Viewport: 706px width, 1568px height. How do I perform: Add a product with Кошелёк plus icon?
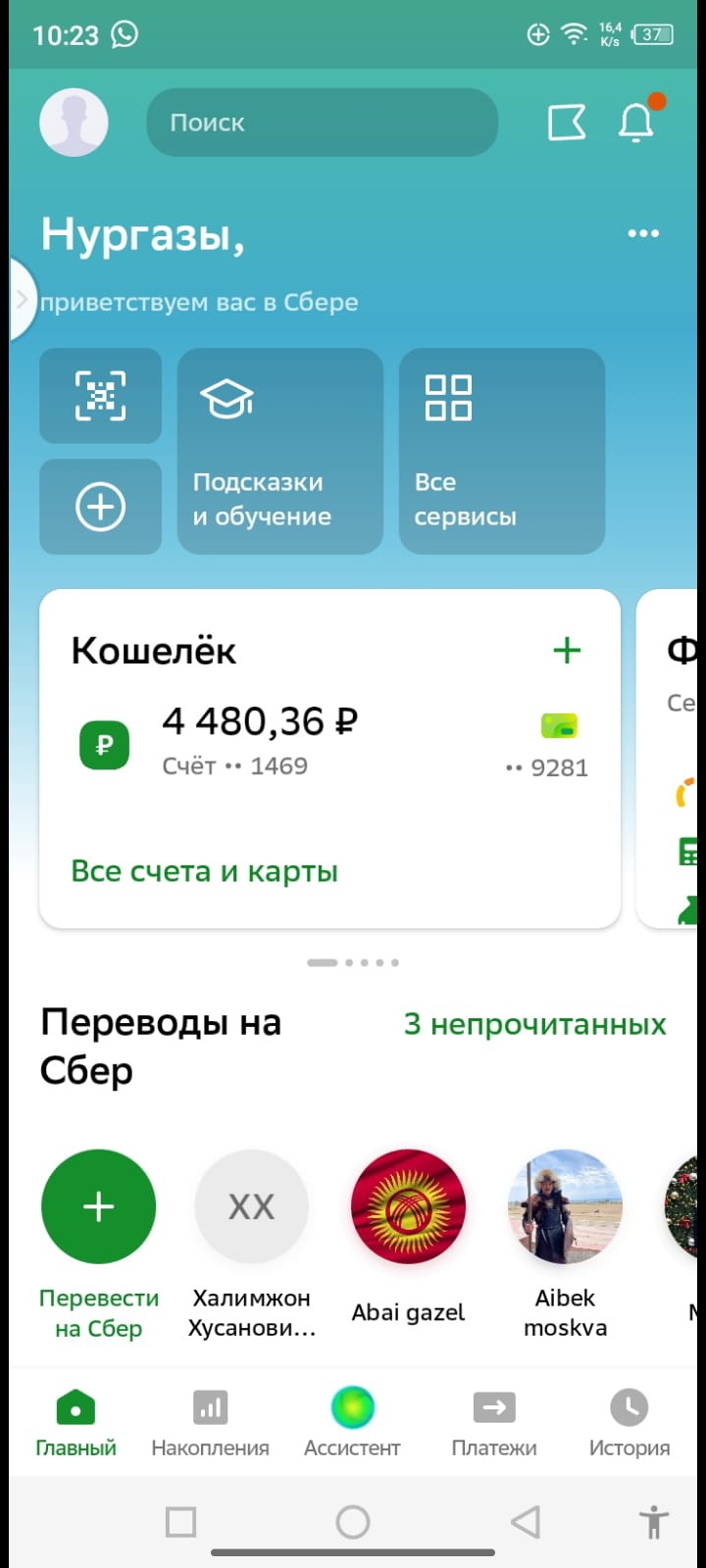coord(567,651)
